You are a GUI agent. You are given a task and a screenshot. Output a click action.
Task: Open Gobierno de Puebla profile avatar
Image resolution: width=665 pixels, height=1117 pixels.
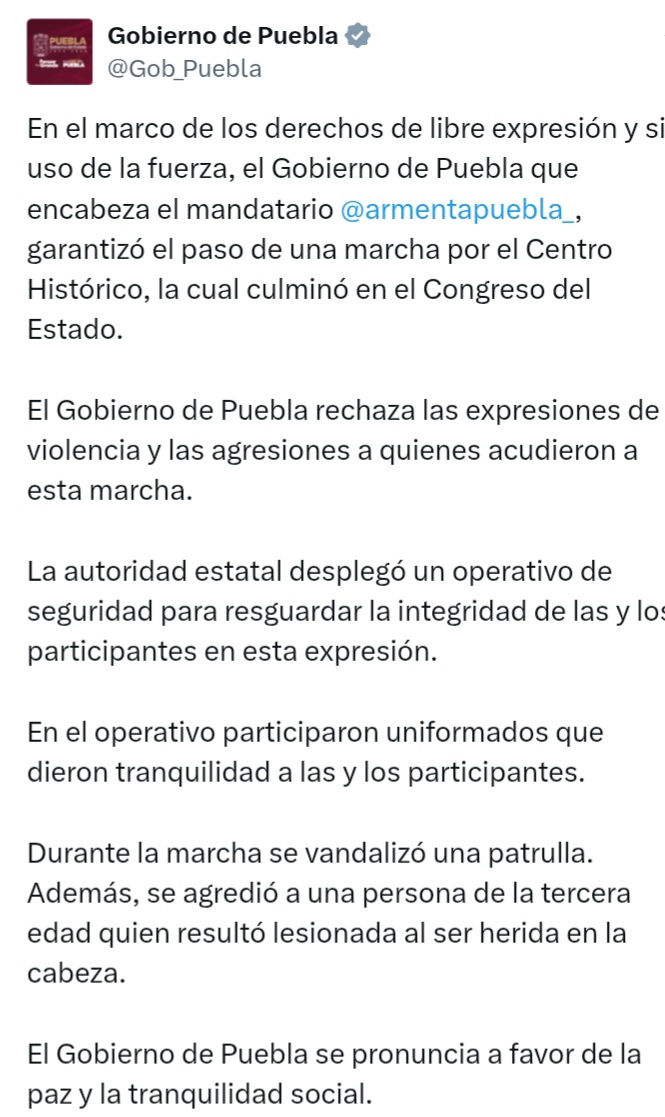[x=60, y=52]
